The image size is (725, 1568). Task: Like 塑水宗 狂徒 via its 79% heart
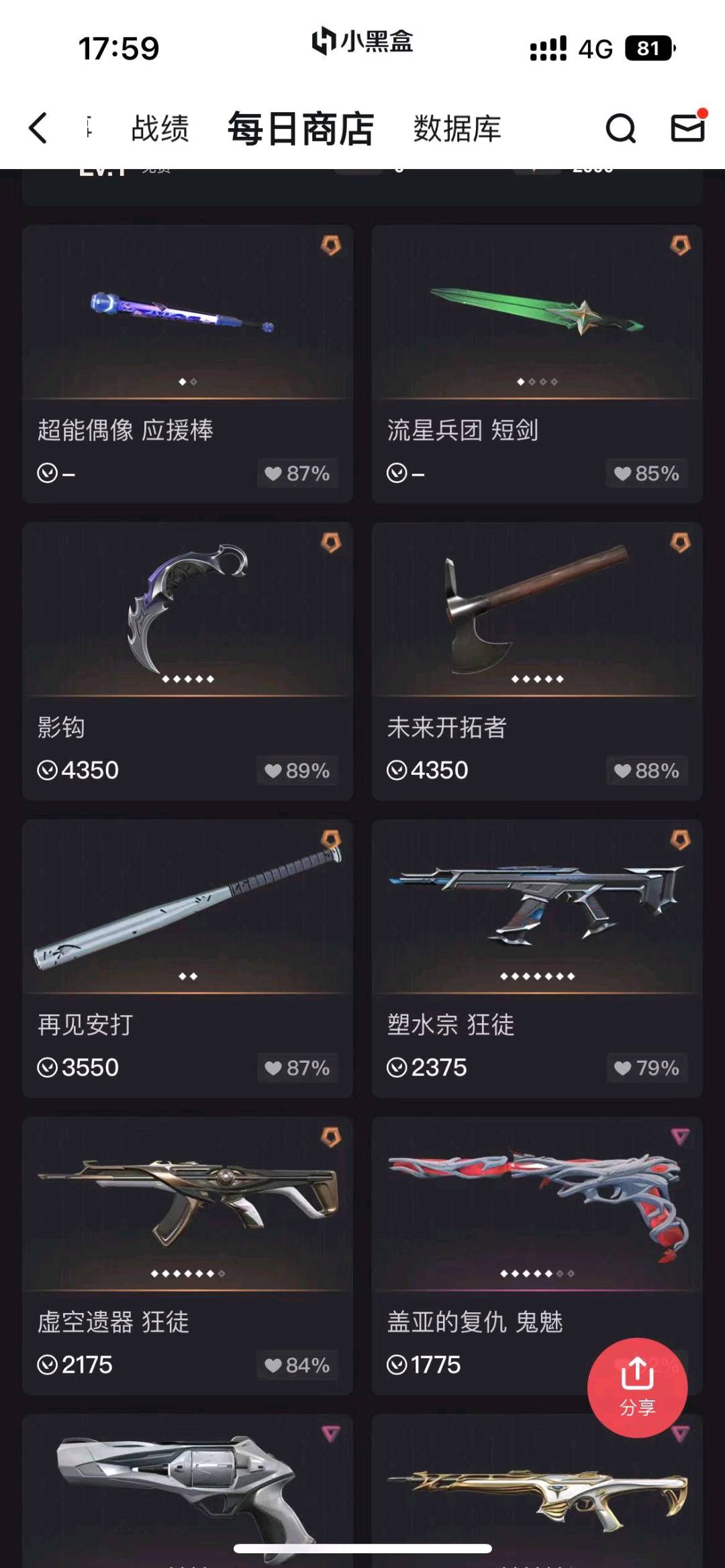click(647, 1067)
